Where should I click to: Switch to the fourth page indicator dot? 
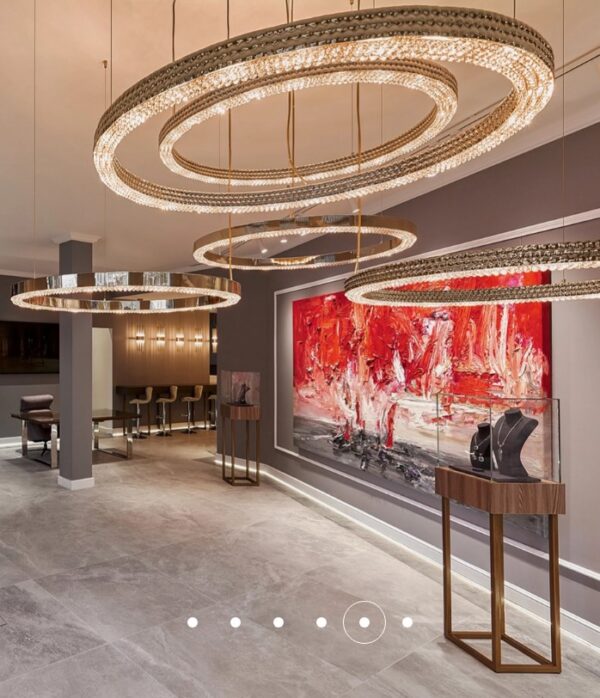(321, 622)
